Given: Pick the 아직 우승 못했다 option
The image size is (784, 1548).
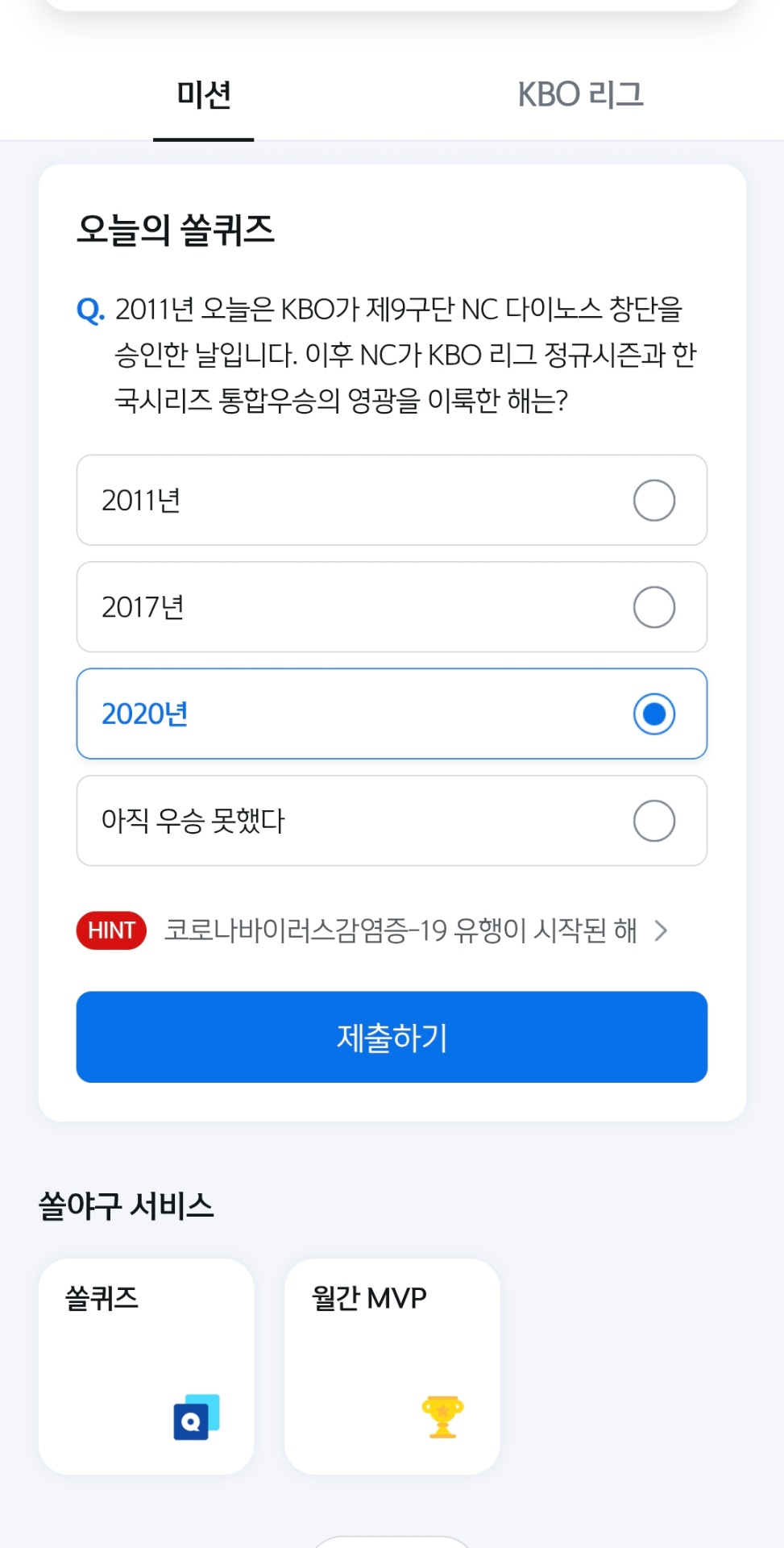Looking at the screenshot, I should [392, 821].
